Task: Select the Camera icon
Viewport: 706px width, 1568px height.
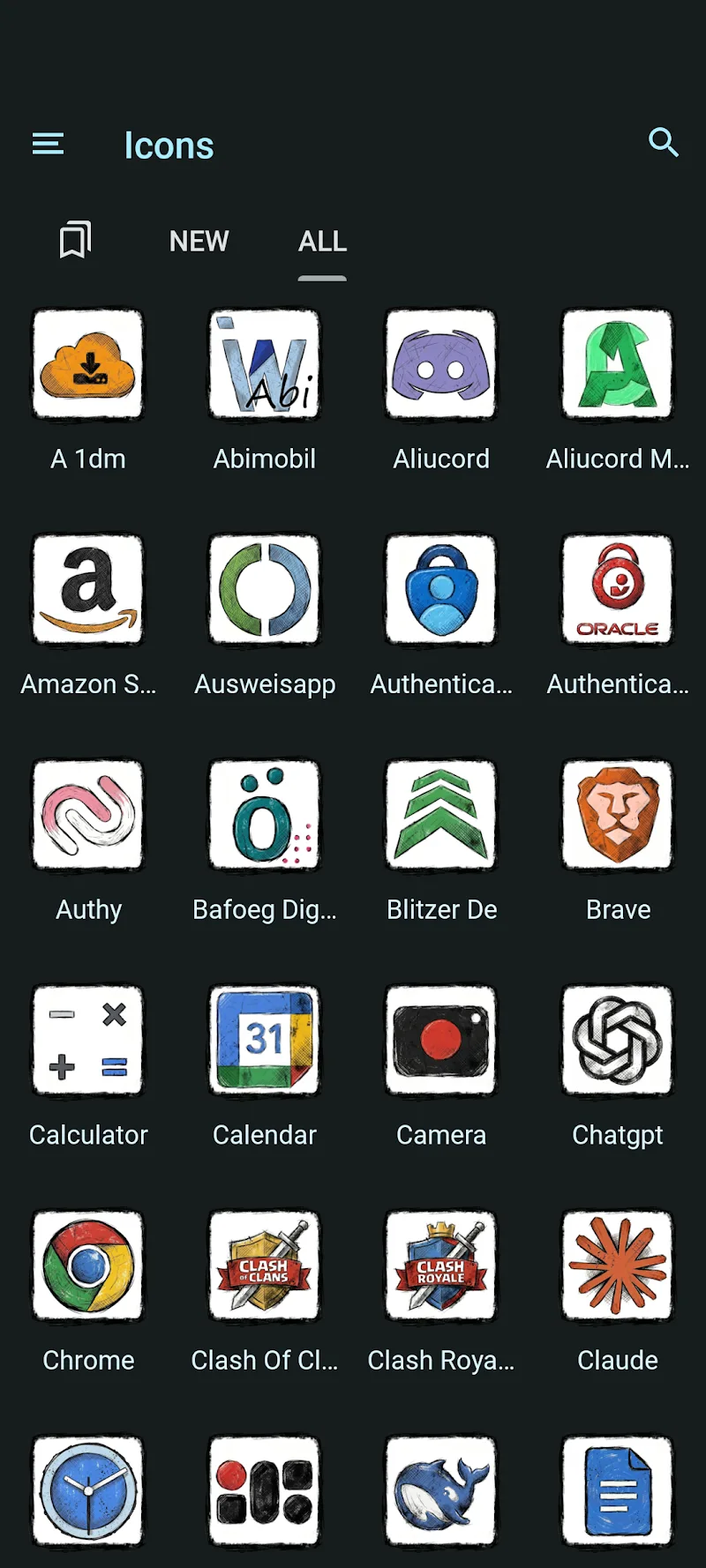Action: (441, 1041)
